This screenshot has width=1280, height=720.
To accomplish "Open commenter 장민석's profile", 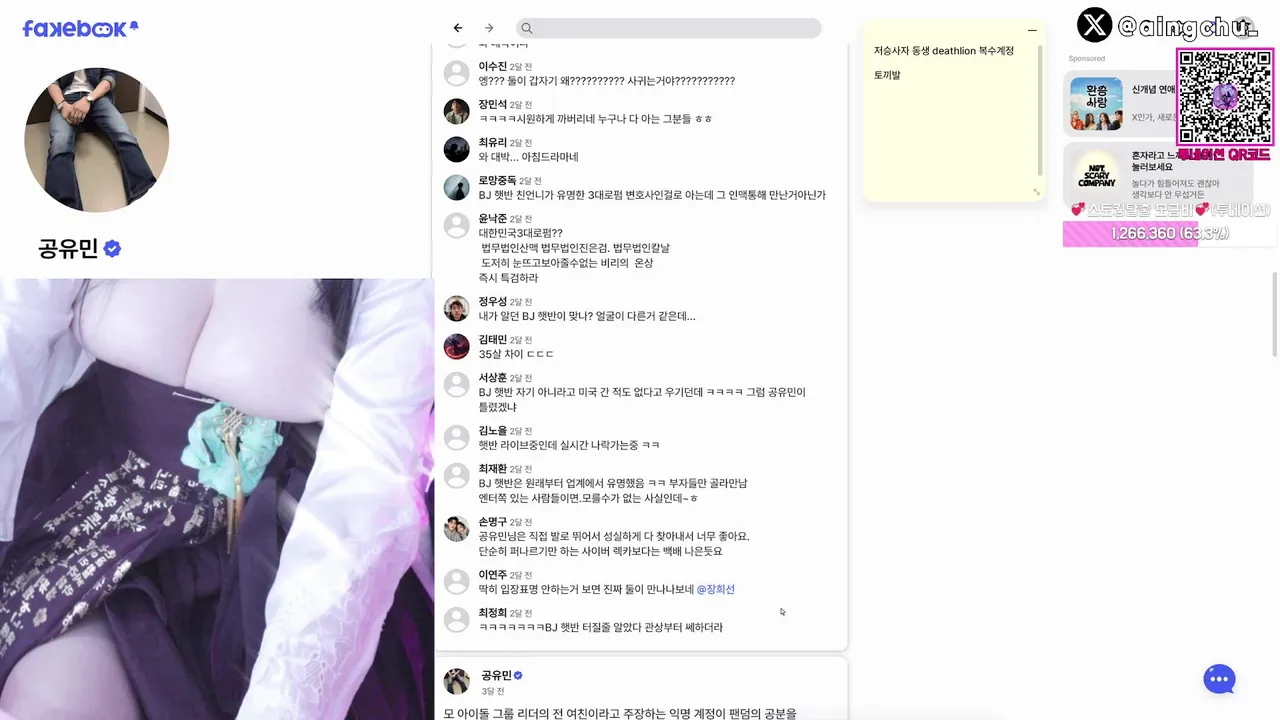I will tap(492, 104).
